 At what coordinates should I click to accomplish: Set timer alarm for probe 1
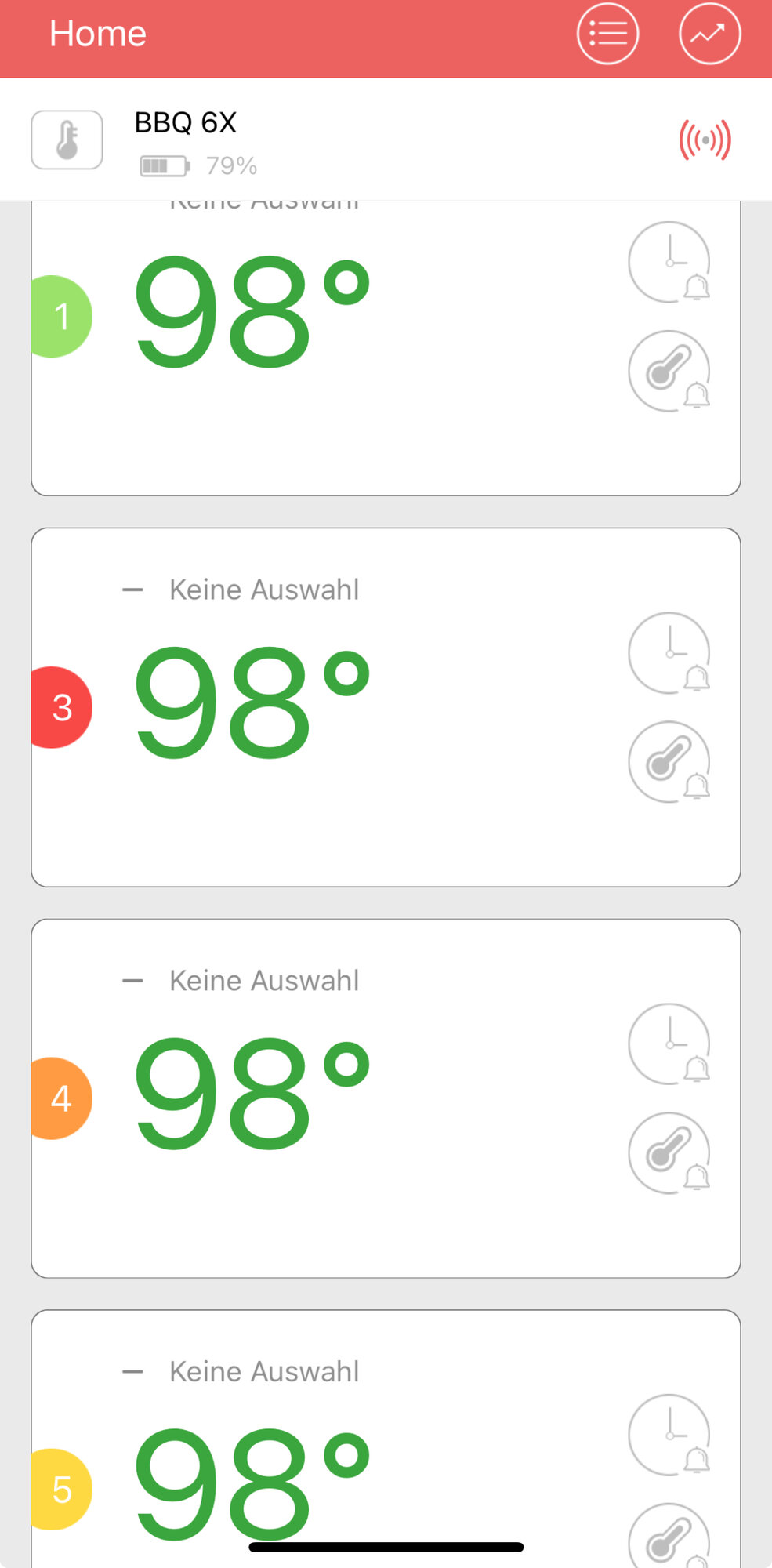[x=669, y=262]
